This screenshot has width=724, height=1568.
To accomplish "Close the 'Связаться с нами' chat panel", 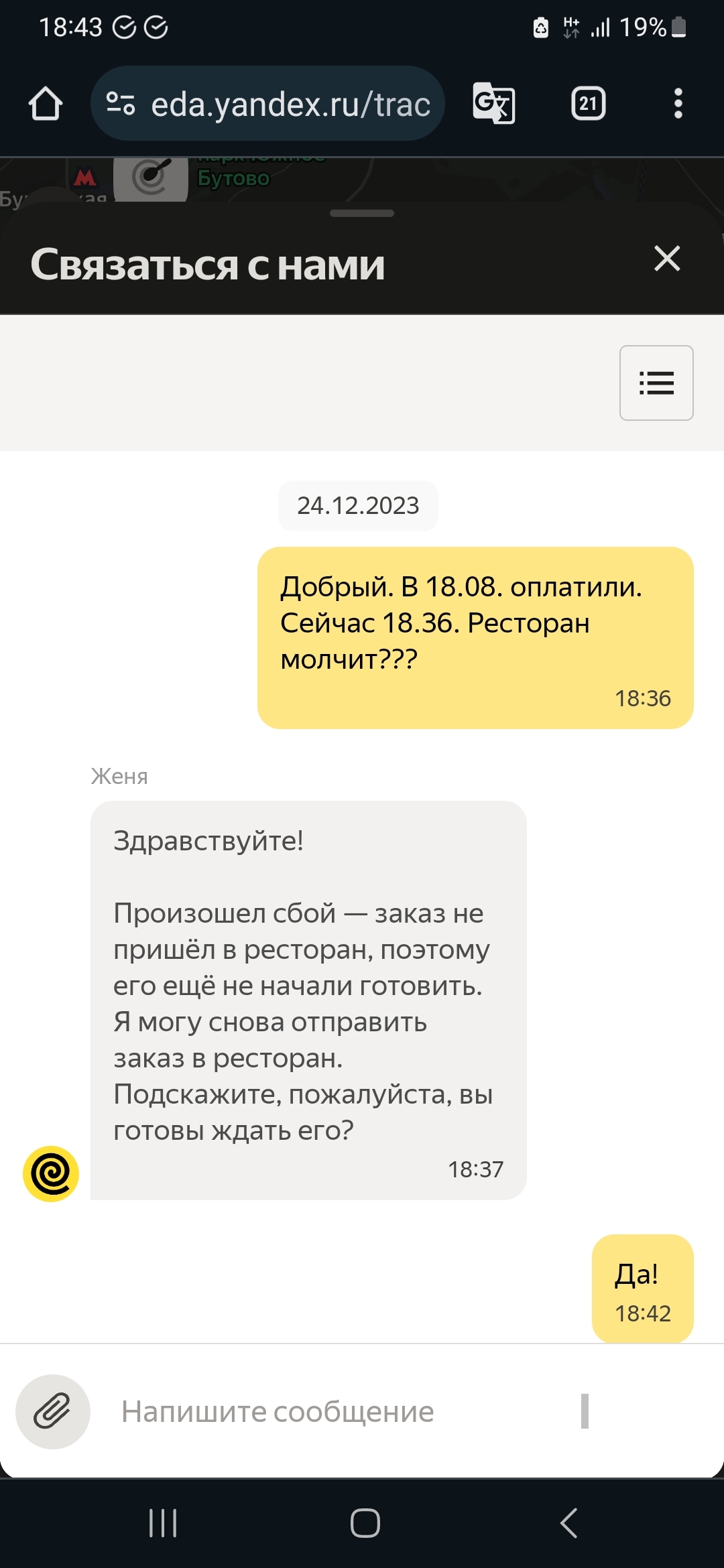I will tap(666, 259).
